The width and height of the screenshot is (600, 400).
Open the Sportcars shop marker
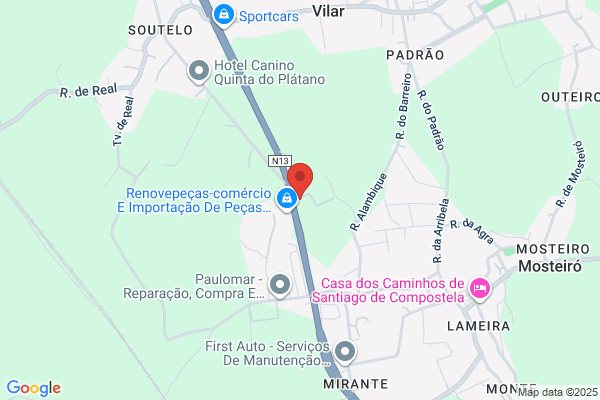pyautogui.click(x=223, y=15)
